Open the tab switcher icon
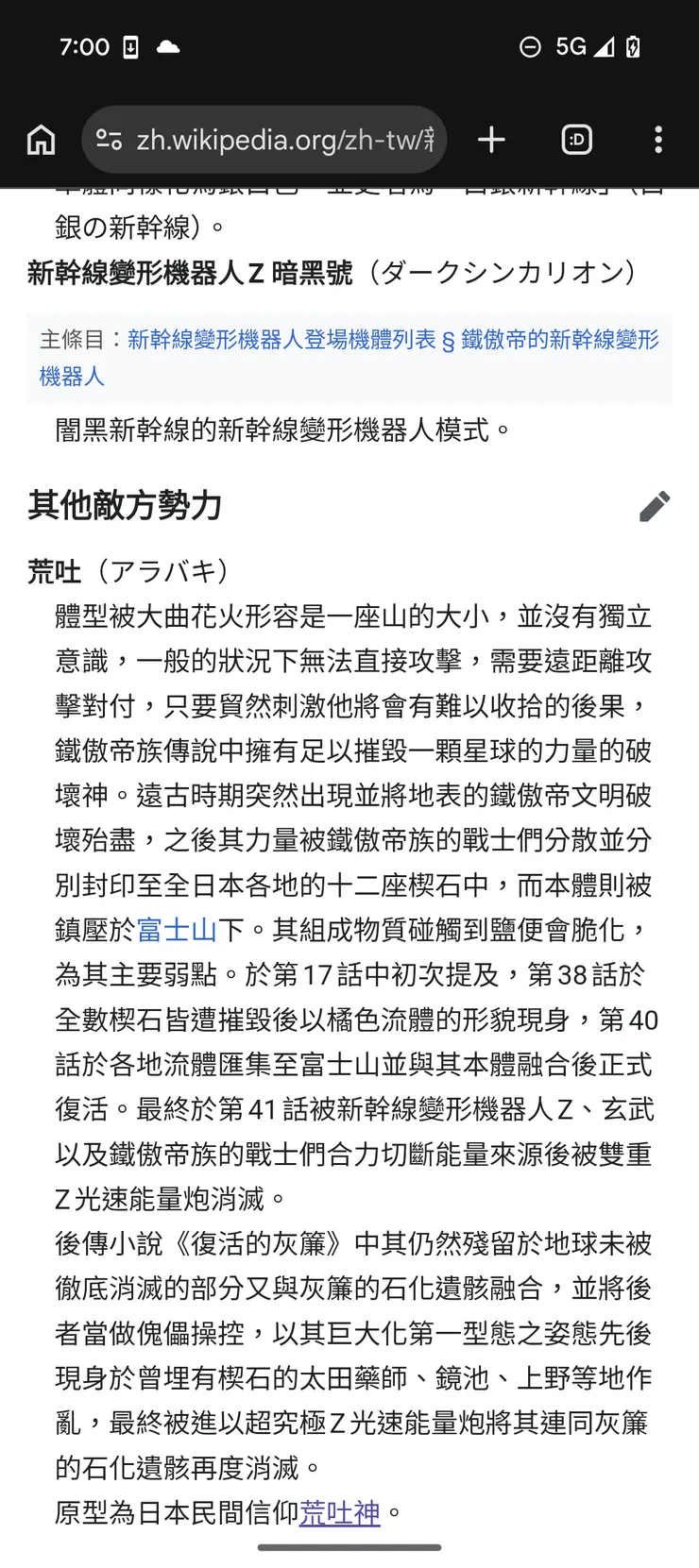This screenshot has height=1568, width=699. click(x=576, y=139)
